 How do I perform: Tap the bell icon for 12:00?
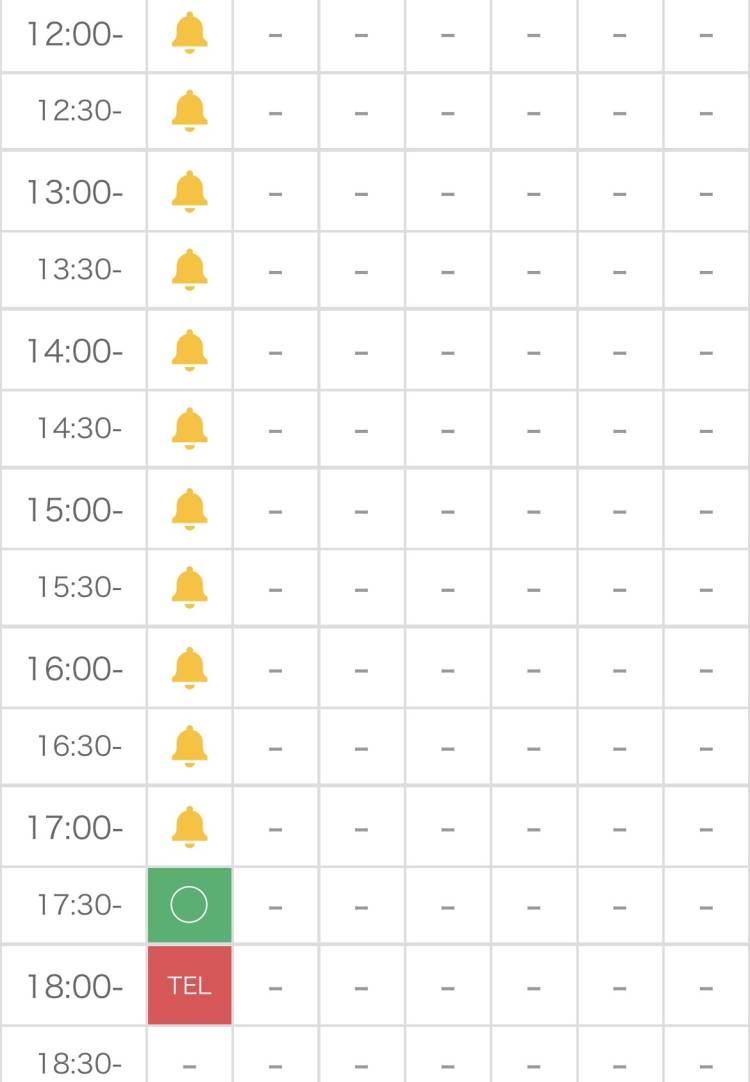(189, 33)
